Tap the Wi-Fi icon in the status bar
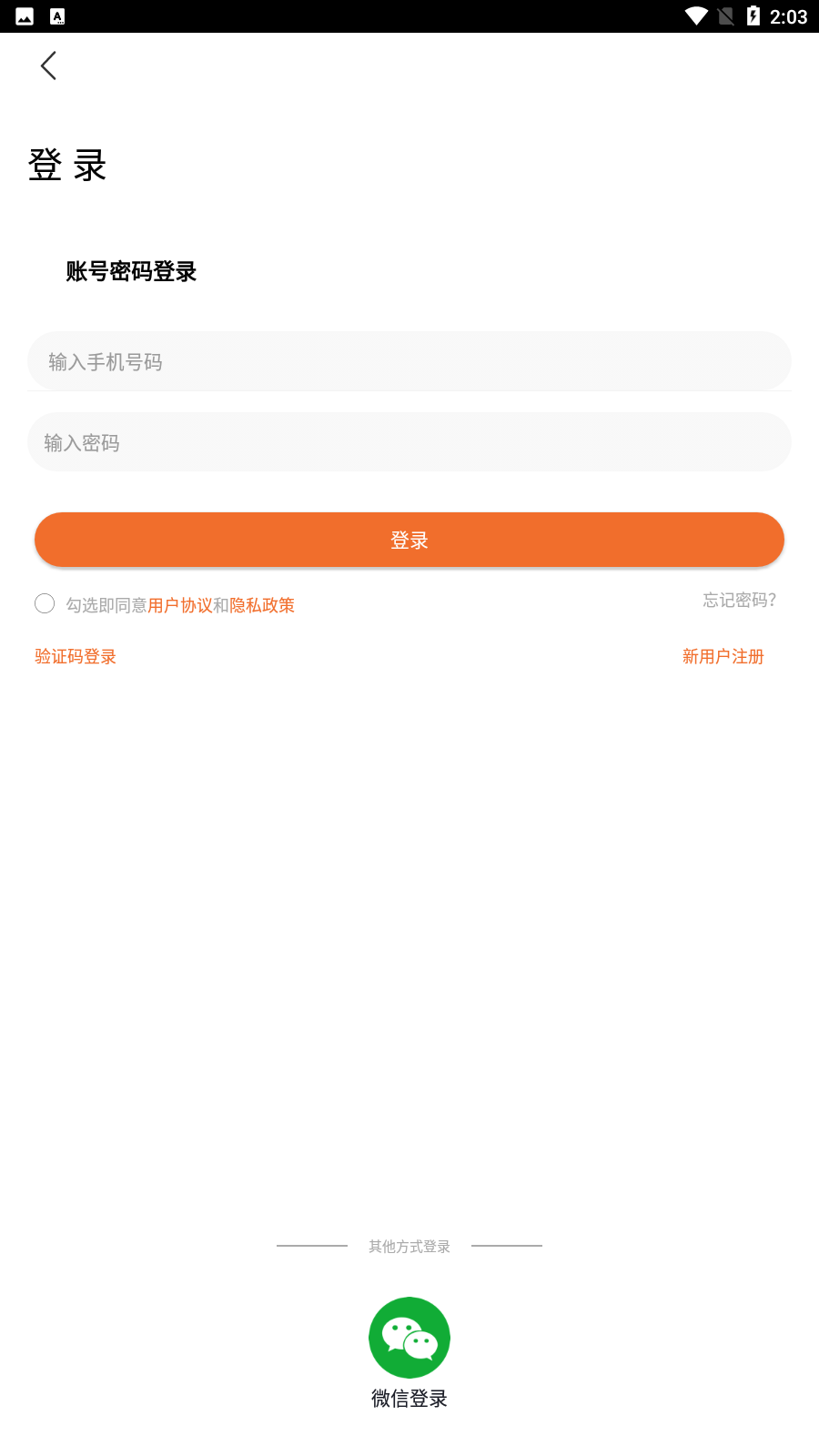This screenshot has height=1456, width=819. [x=697, y=15]
